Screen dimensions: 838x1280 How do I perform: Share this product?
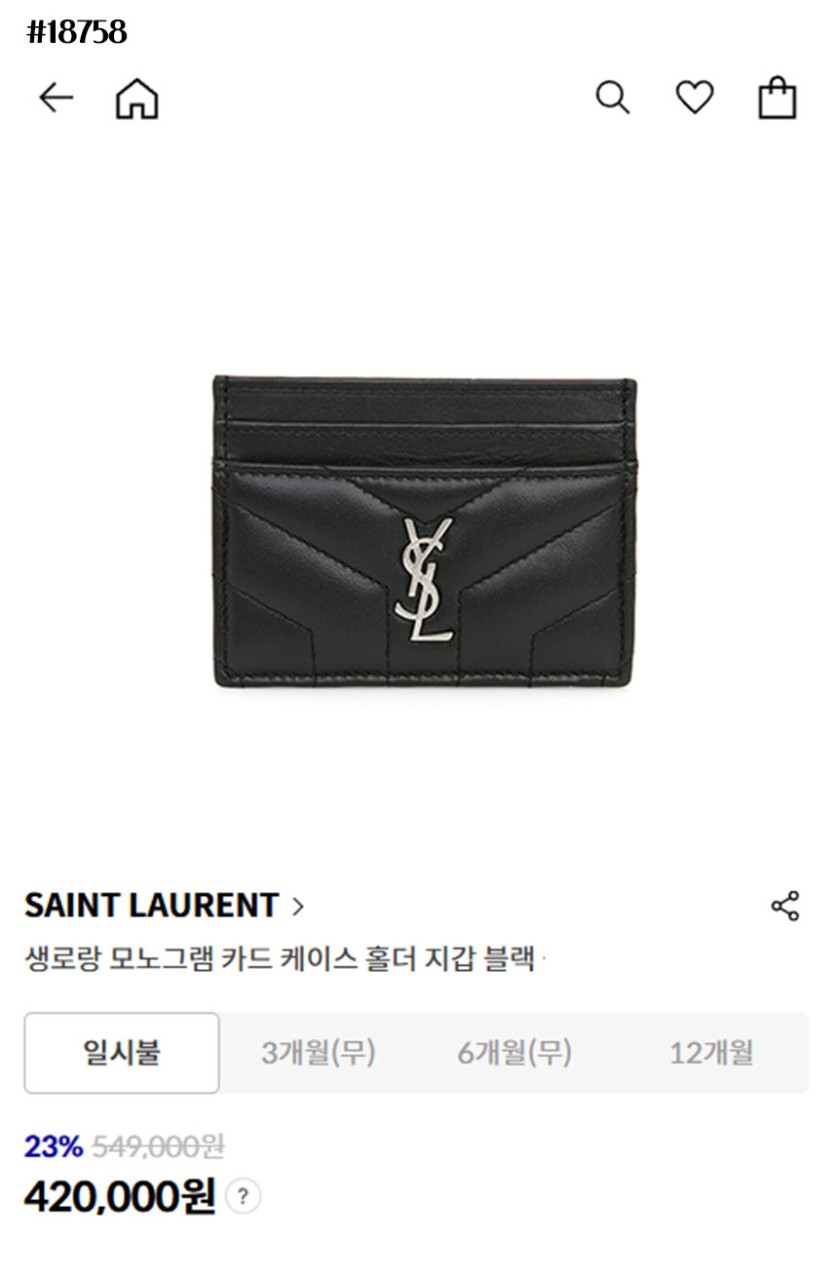785,906
